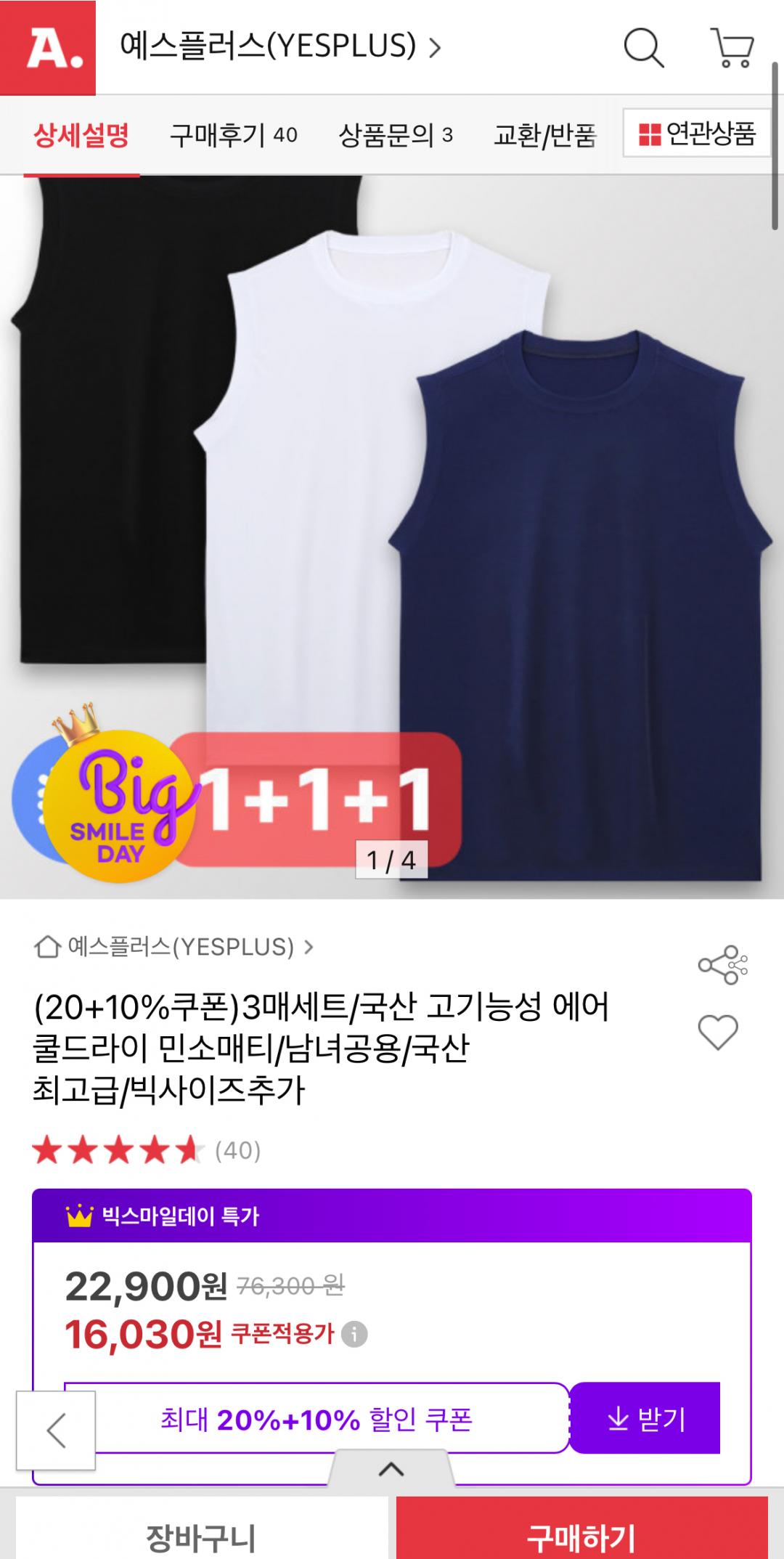Open the search icon
This screenshot has width=784, height=1559.
coord(643,48)
